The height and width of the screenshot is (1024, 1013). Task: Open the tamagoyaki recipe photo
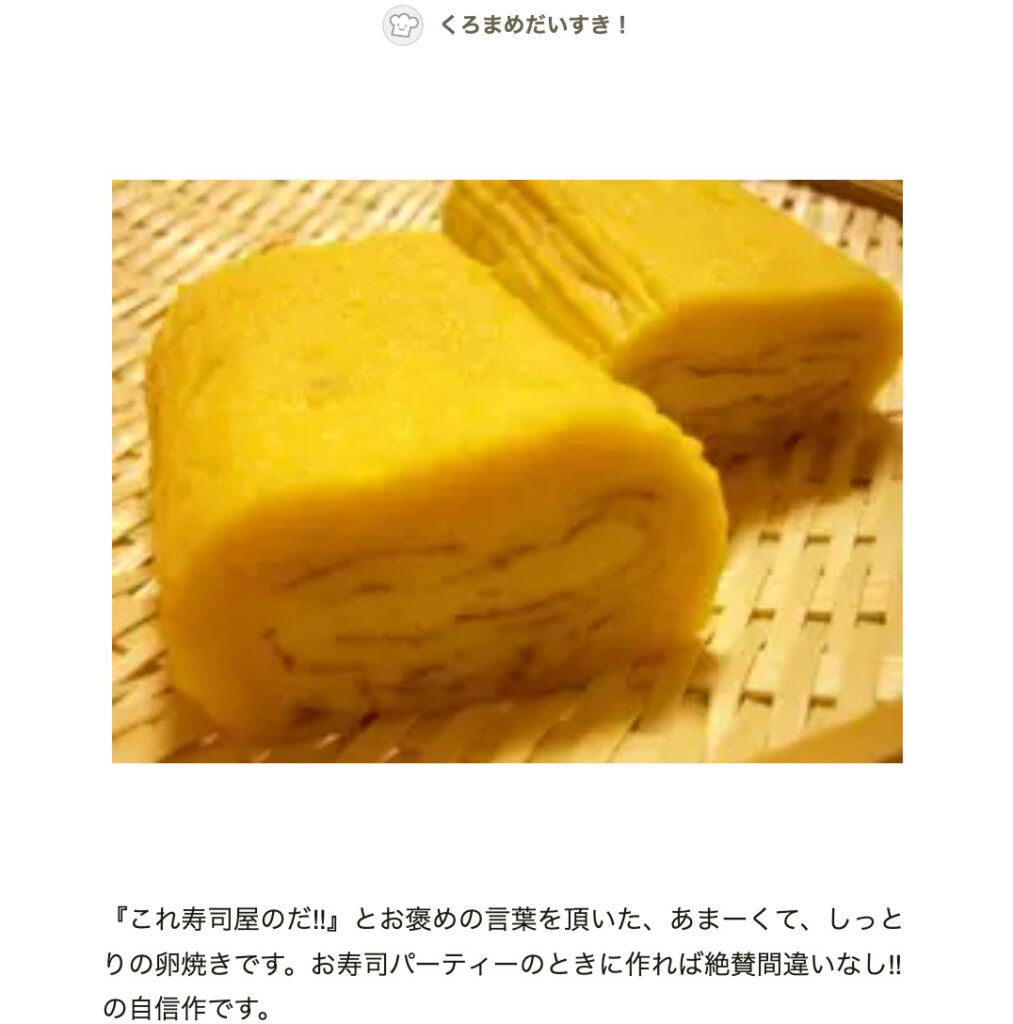pyautogui.click(x=507, y=471)
